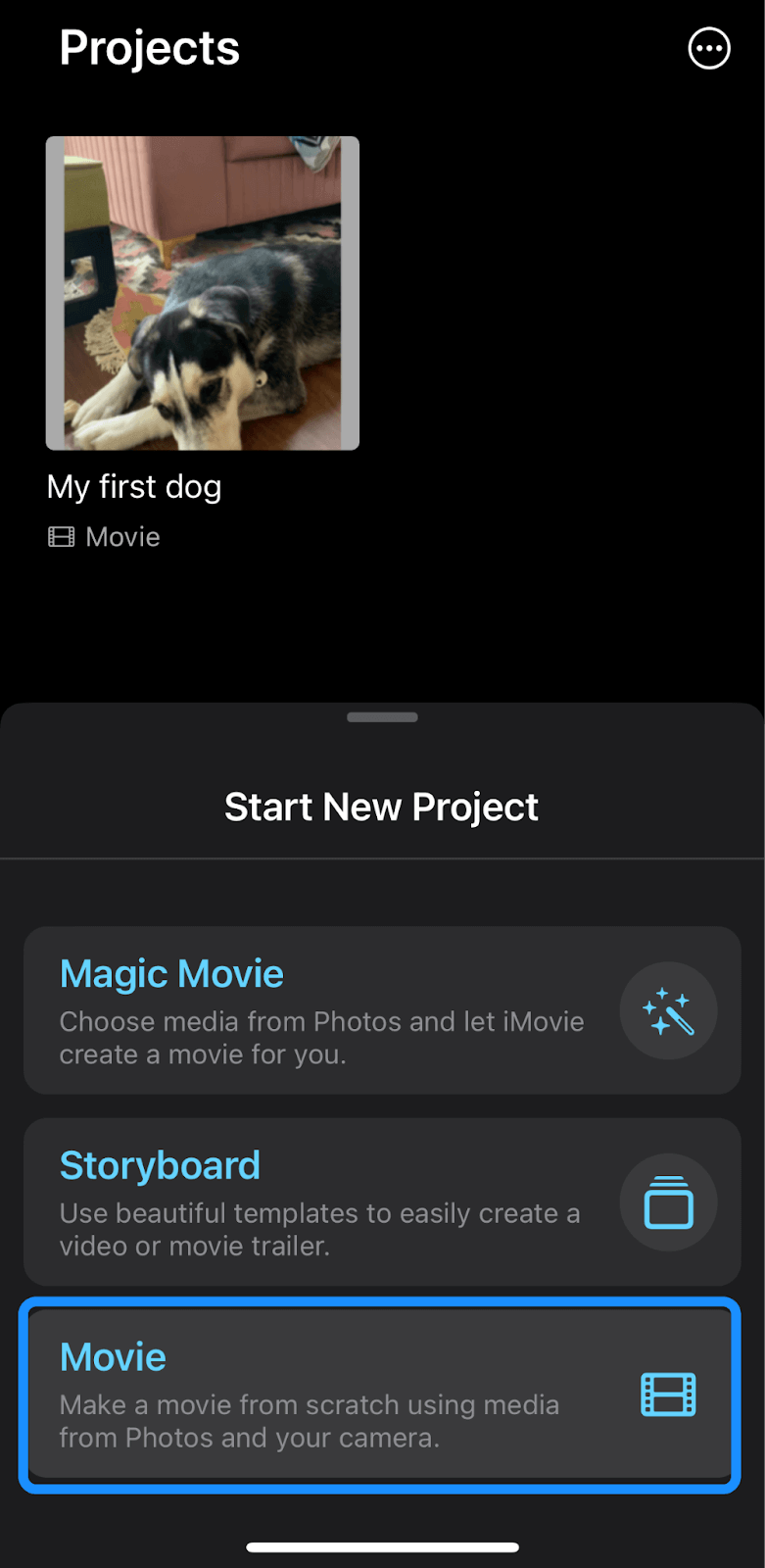Select the highlighted Movie project option
Image resolution: width=765 pixels, height=1568 pixels.
coord(382,1396)
